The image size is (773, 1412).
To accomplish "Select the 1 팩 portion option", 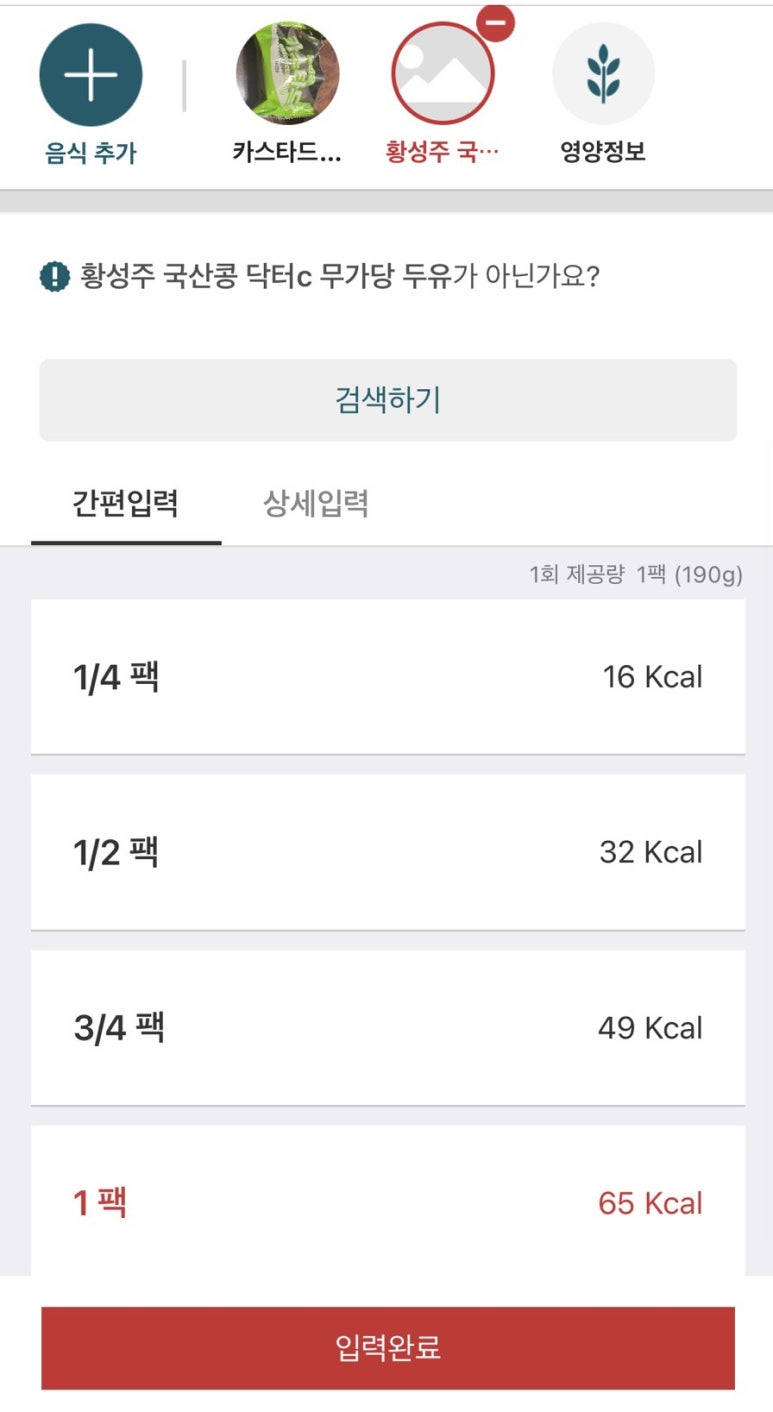I will [x=388, y=1201].
